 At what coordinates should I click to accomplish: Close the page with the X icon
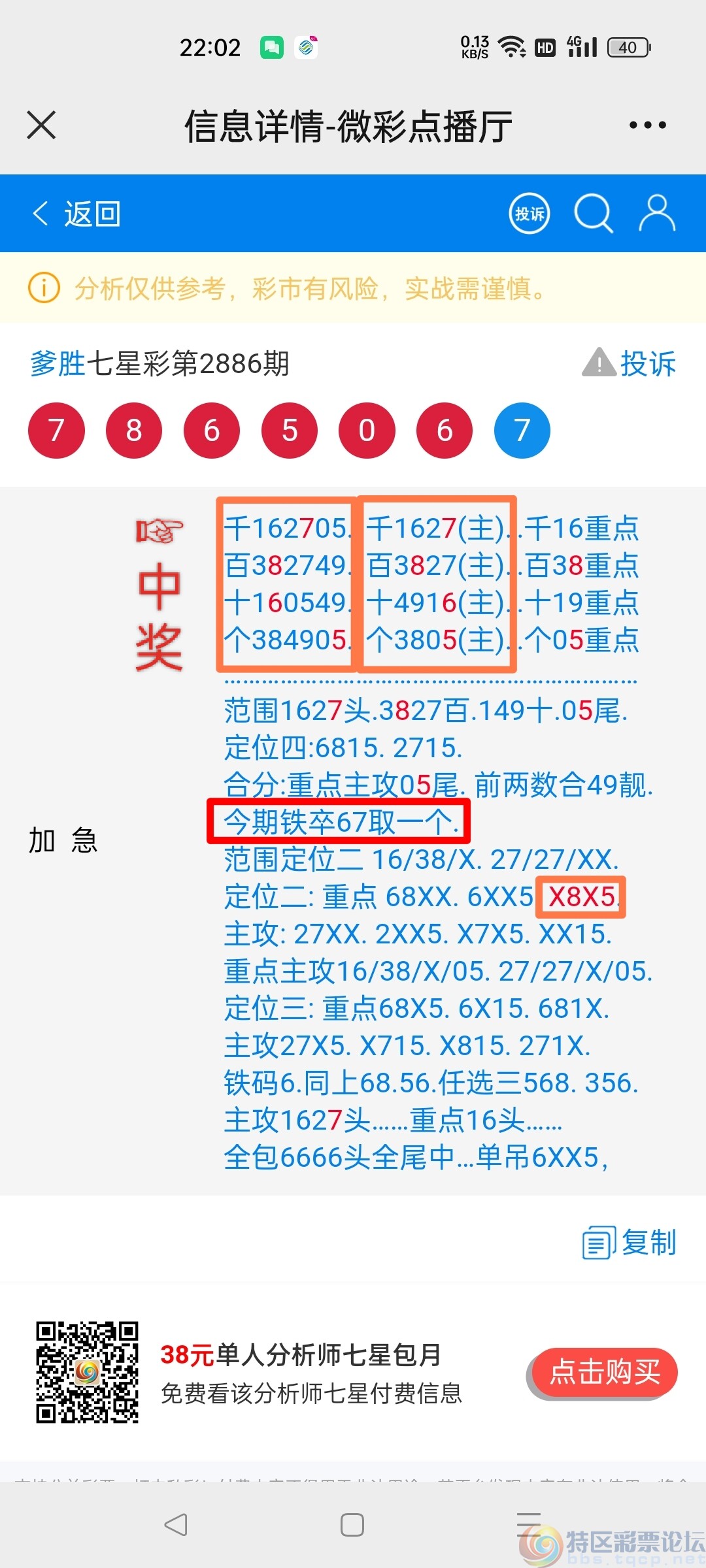pyautogui.click(x=41, y=125)
